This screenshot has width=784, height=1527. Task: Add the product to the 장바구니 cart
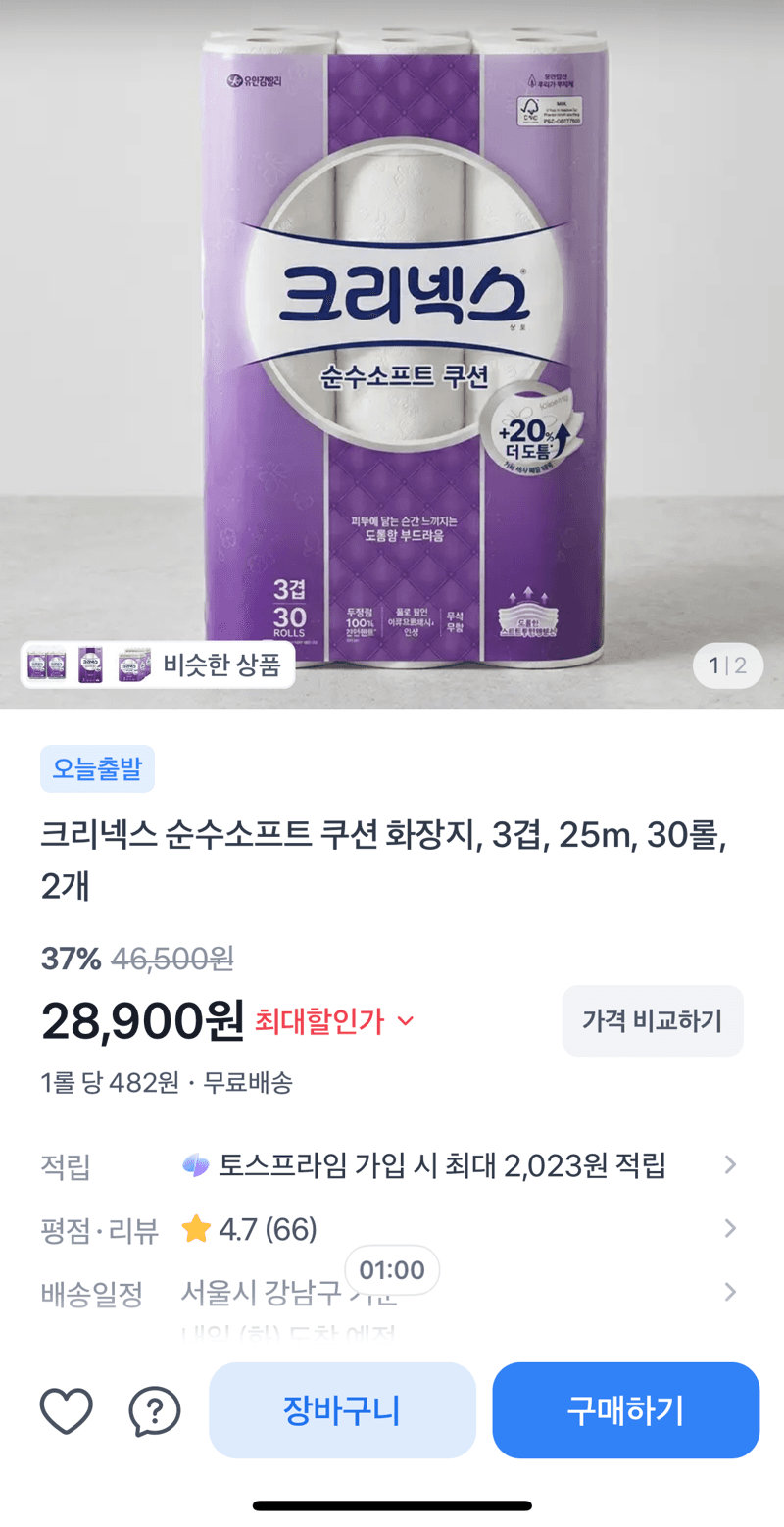342,1410
